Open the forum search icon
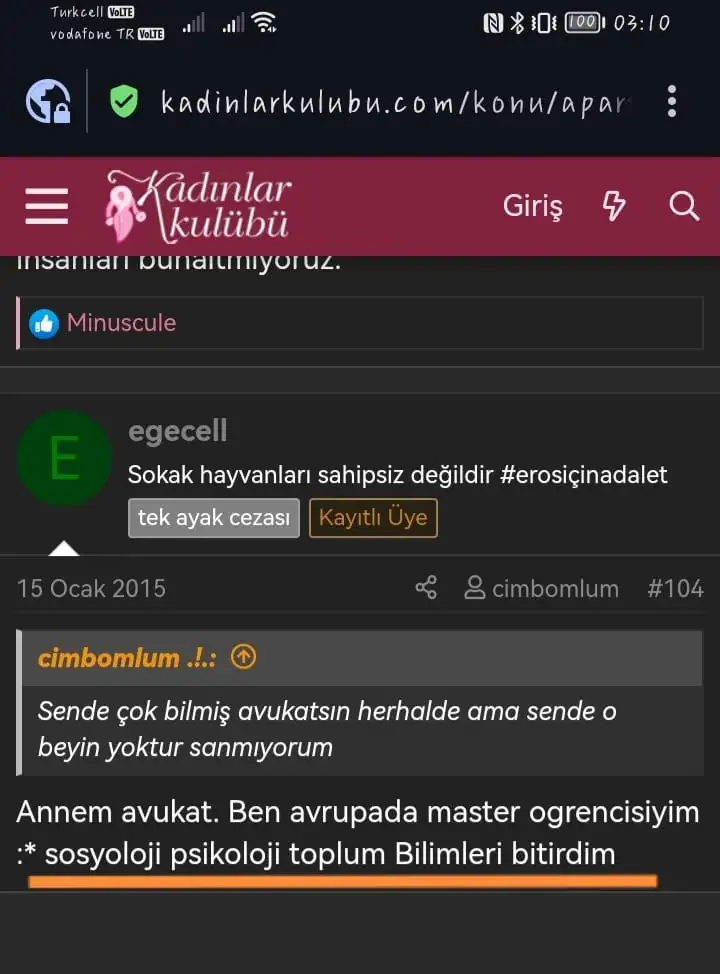Viewport: 720px width, 974px height. click(x=684, y=207)
